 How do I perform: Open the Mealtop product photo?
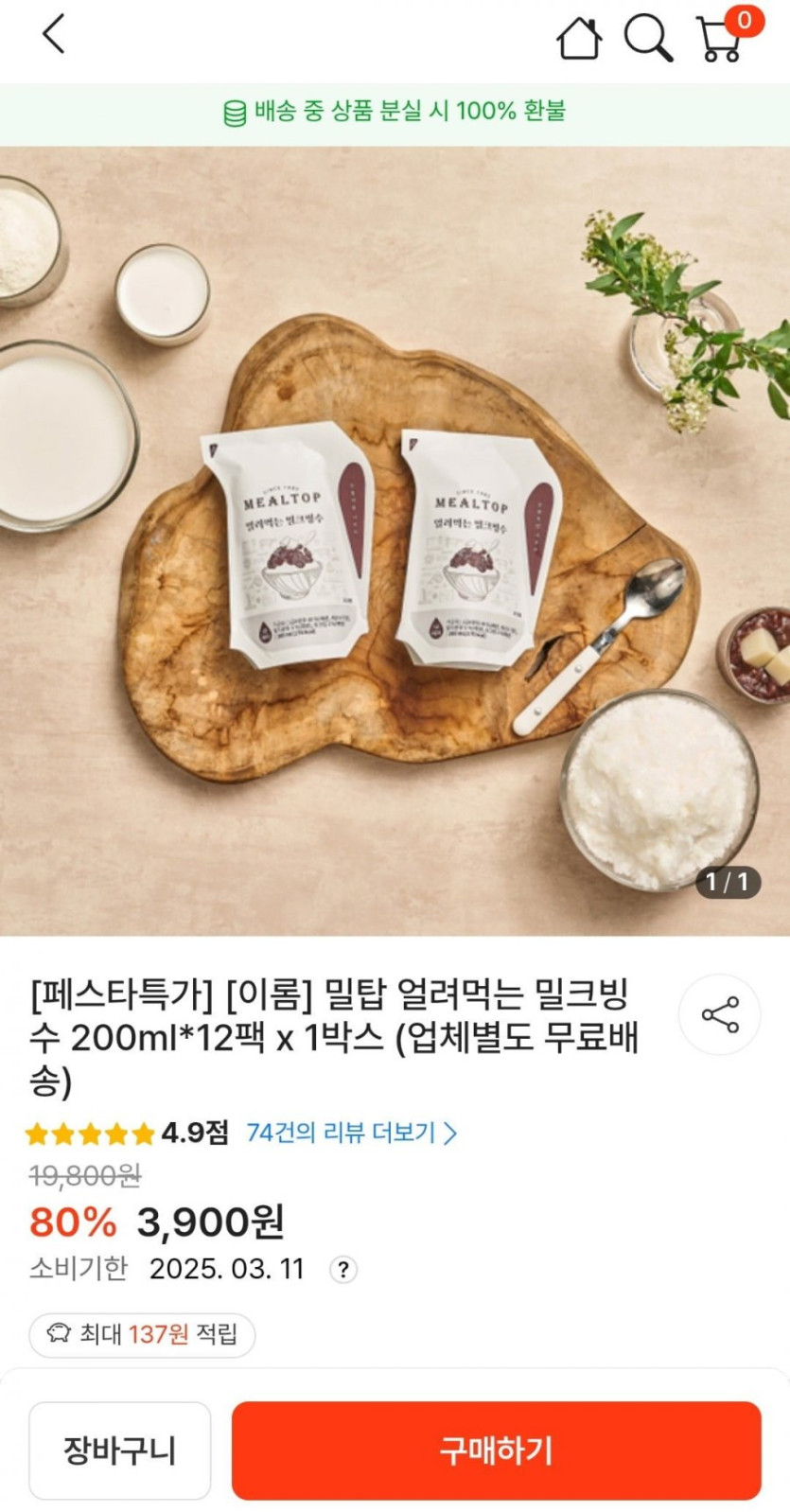[x=395, y=541]
